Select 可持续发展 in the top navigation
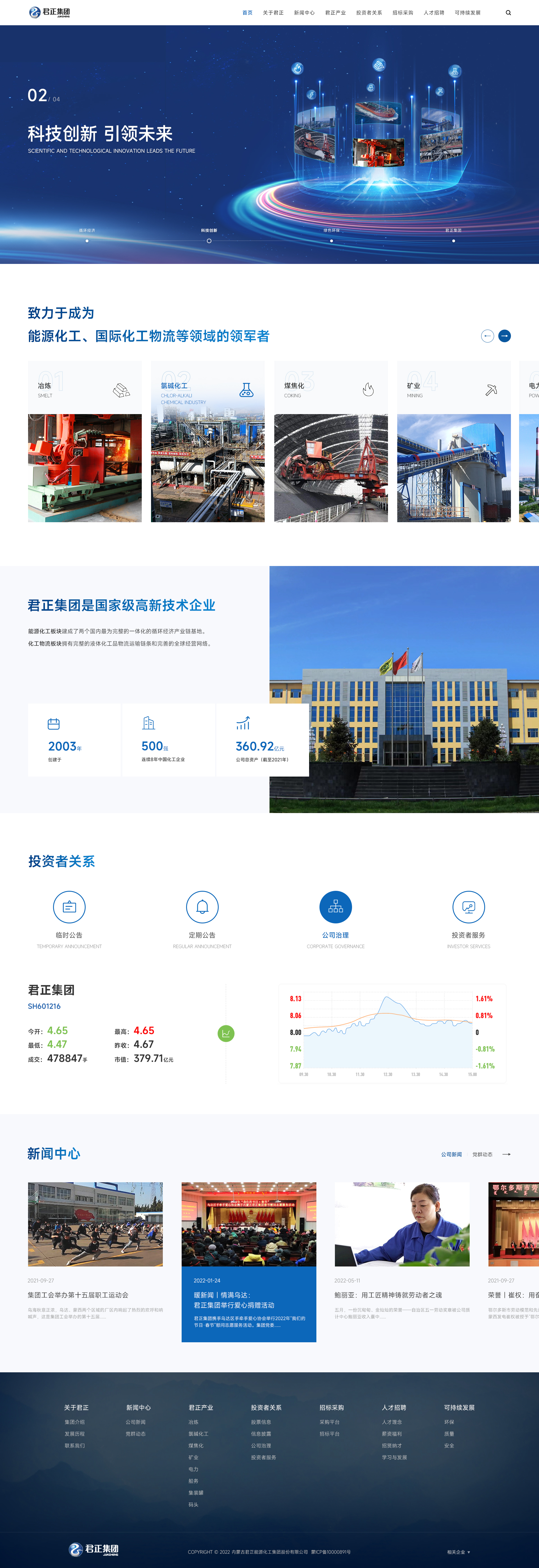 tap(467, 13)
